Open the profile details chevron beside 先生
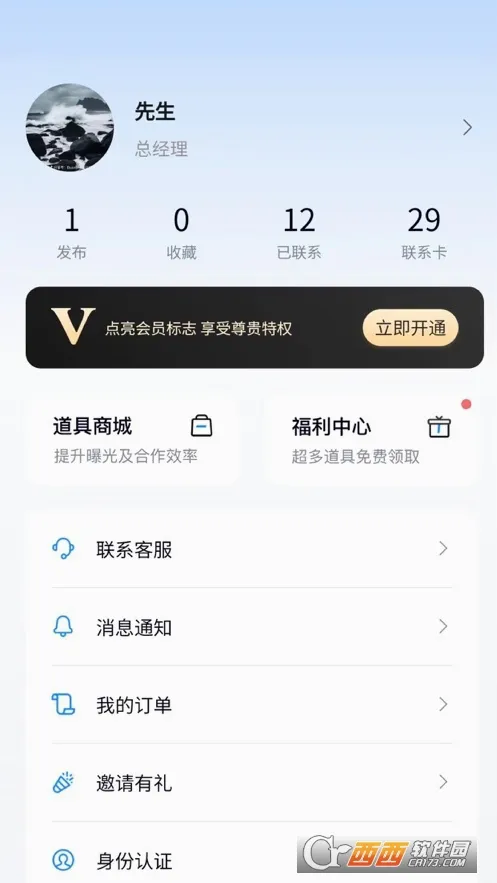497x883 pixels. point(467,128)
